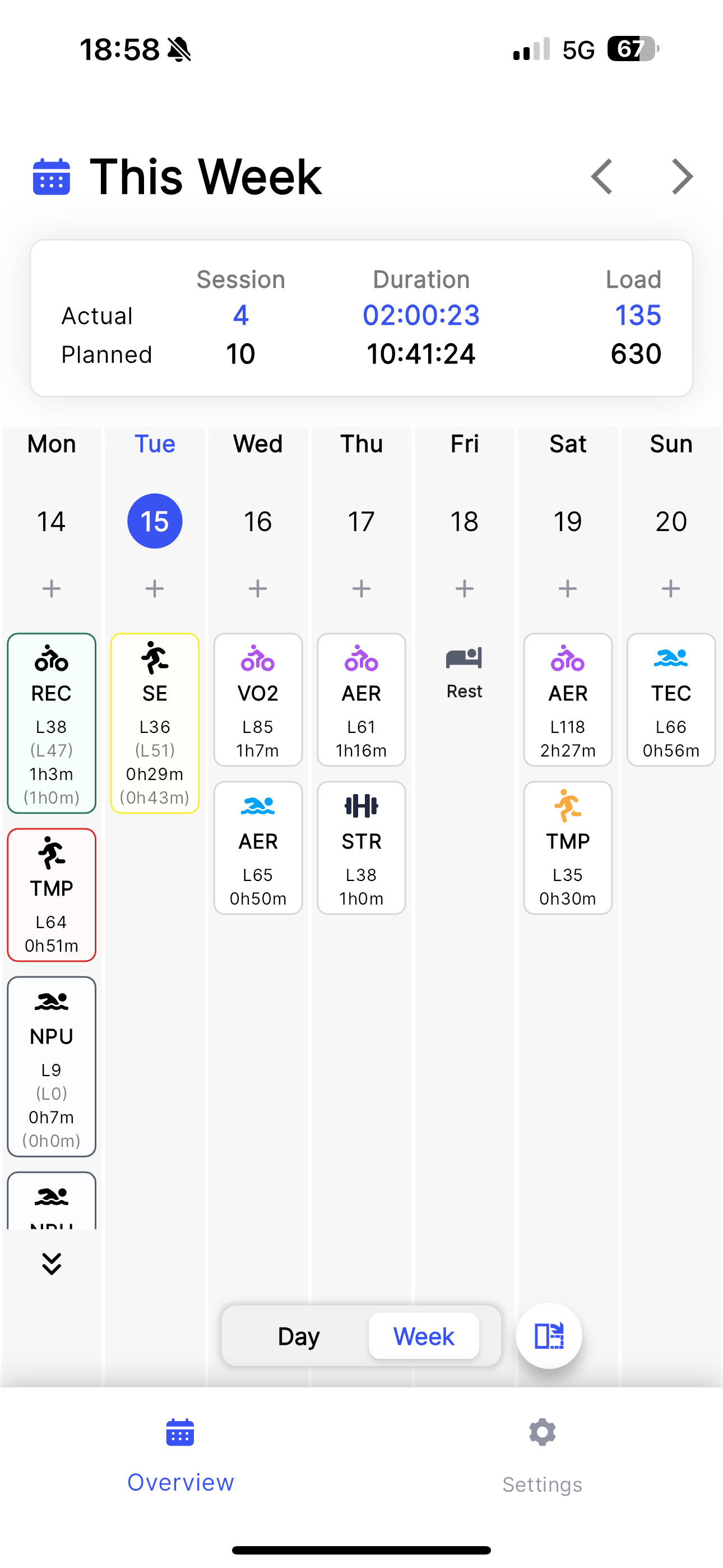Open Sunday's TEC swim session
This screenshot has height=1568, width=723.
coord(671,699)
